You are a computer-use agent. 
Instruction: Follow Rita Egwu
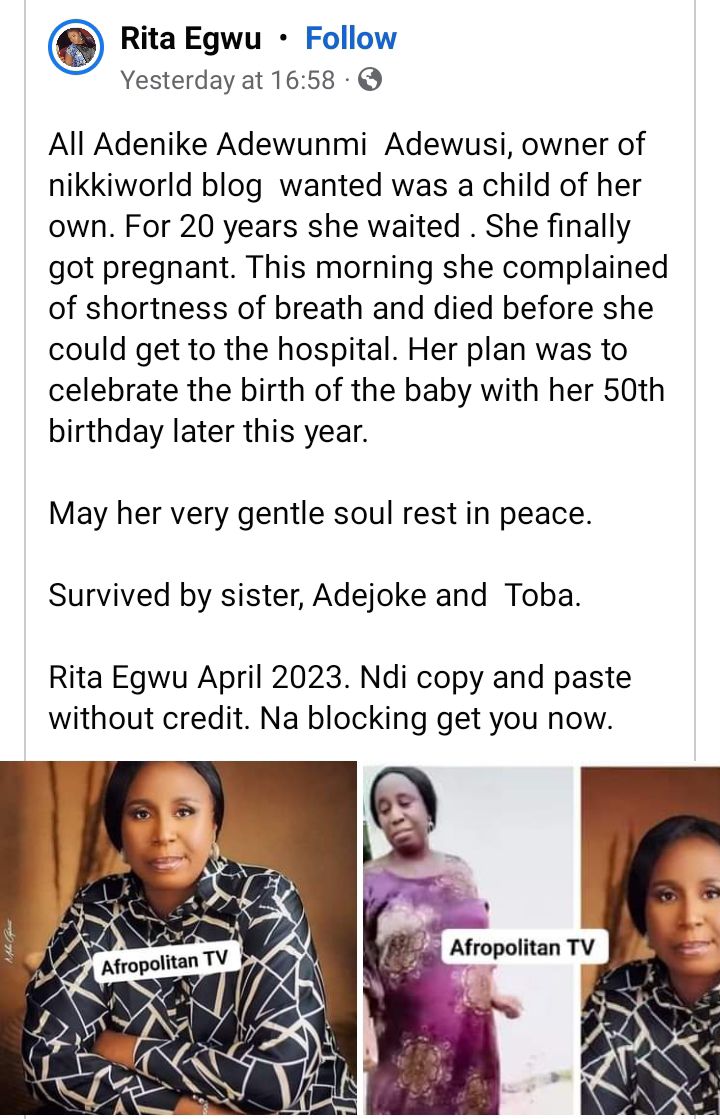pos(350,39)
